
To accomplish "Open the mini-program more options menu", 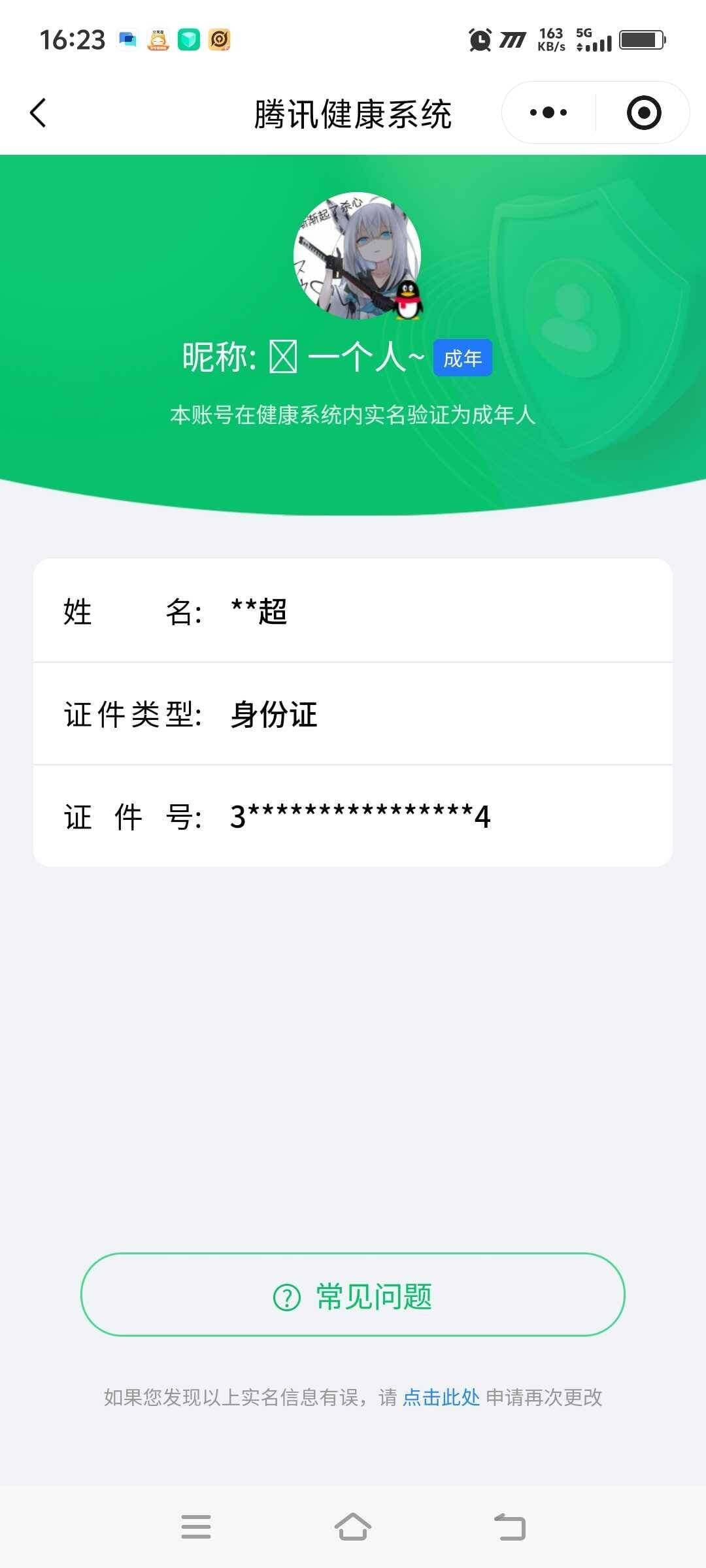I will 546,112.
